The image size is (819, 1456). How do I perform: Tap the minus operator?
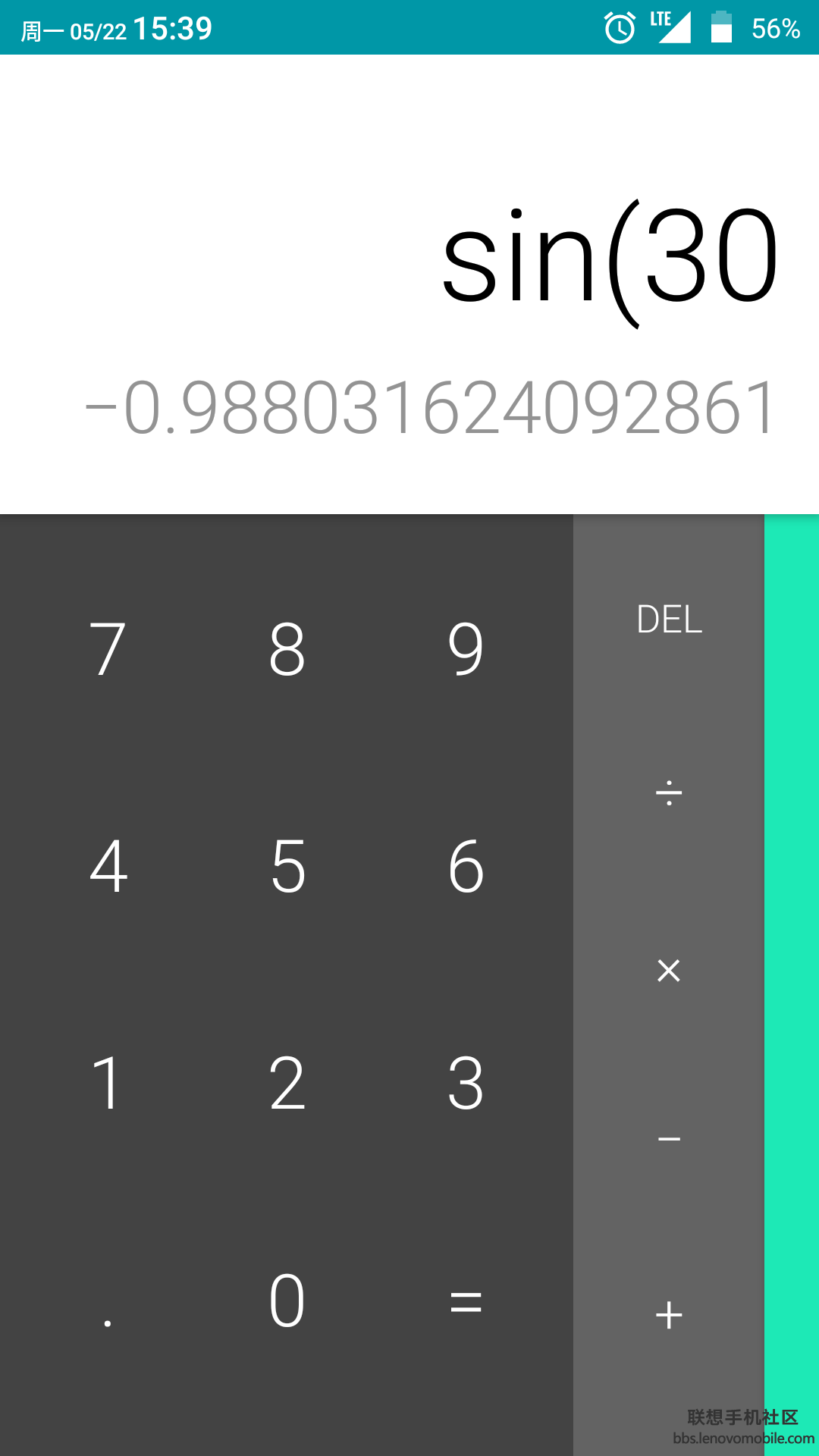(x=669, y=1139)
